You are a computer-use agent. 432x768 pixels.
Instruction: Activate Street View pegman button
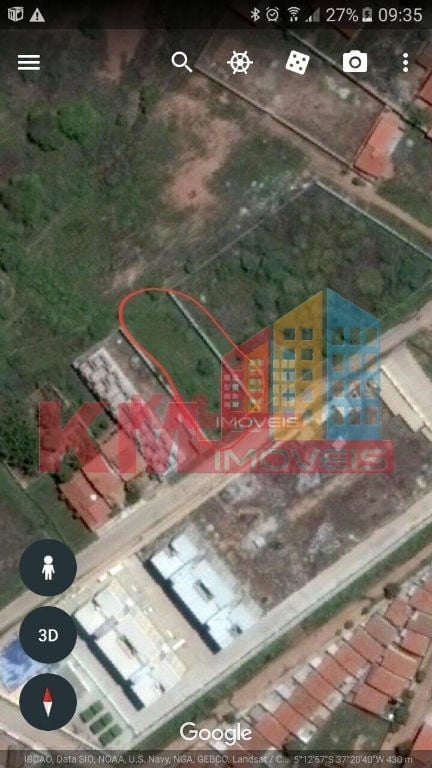click(x=48, y=567)
